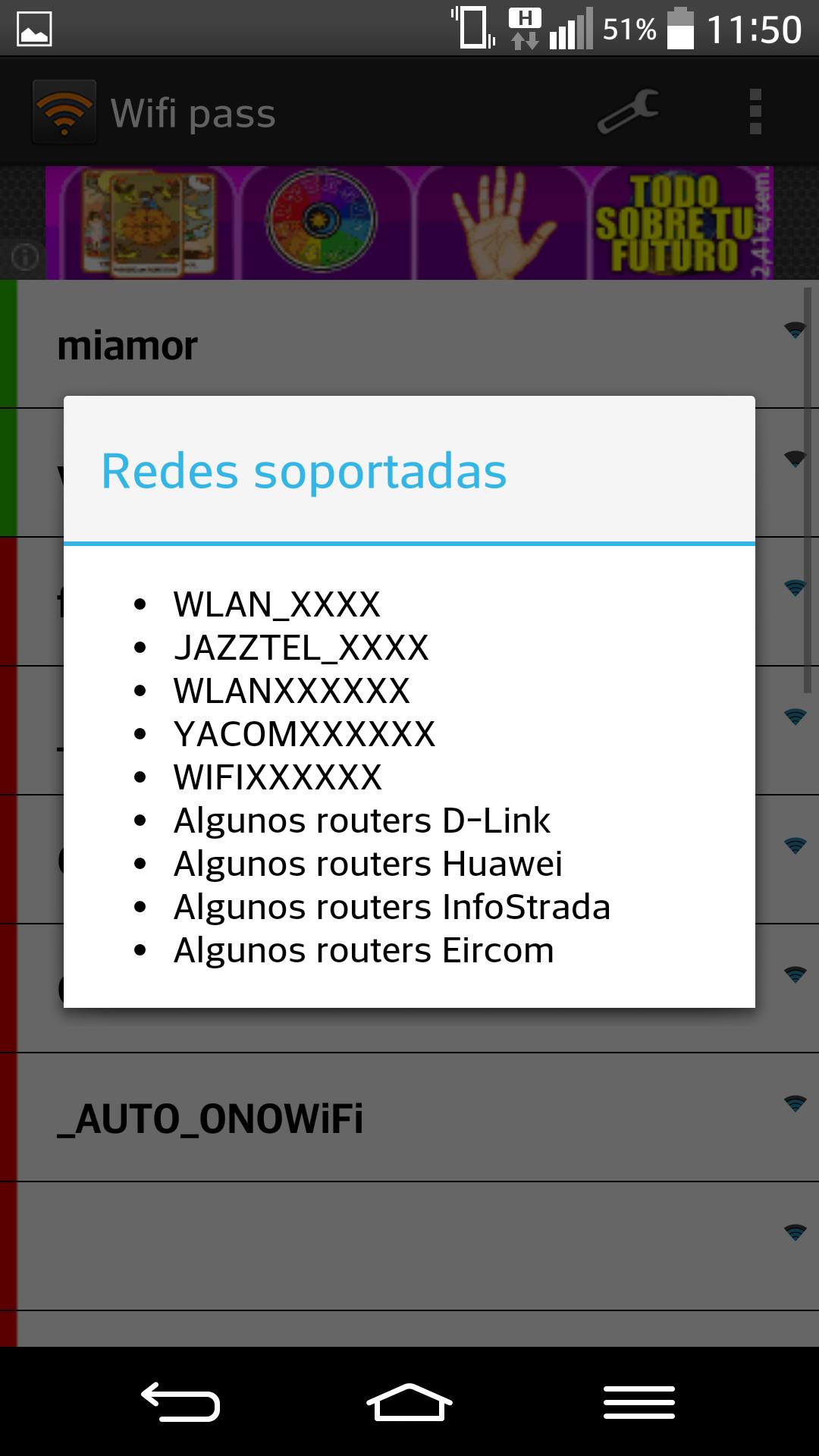Viewport: 819px width, 1456px height.
Task: Select the WLAN_XXXX list entry
Action: click(x=276, y=605)
